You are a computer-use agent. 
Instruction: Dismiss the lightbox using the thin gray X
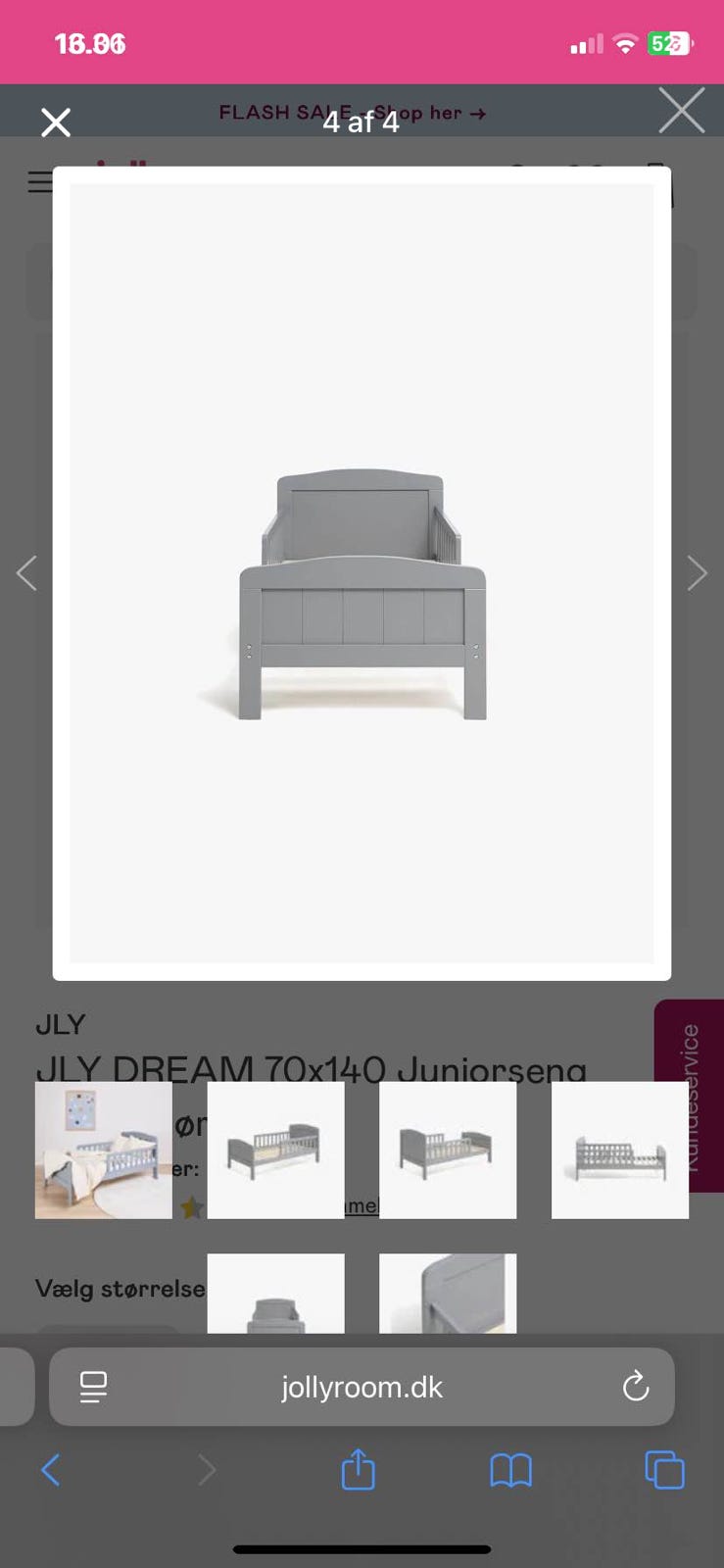682,110
